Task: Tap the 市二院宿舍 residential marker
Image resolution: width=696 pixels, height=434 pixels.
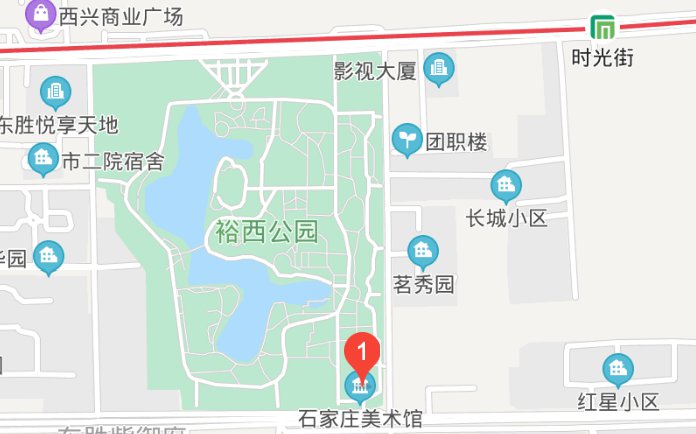Action: pyautogui.click(x=42, y=159)
